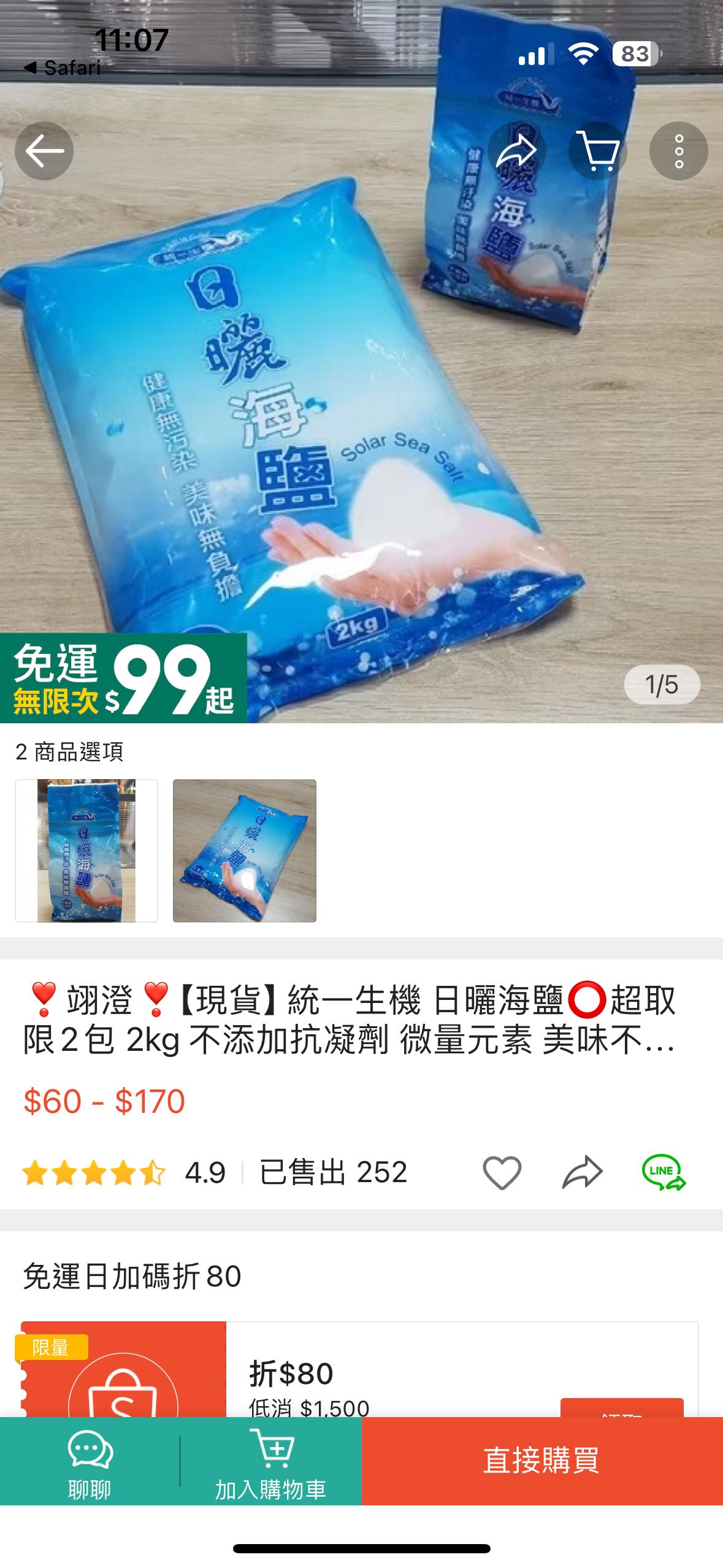Viewport: 723px width, 1568px height.
Task: Tap the share arrow above the product image
Action: click(516, 151)
